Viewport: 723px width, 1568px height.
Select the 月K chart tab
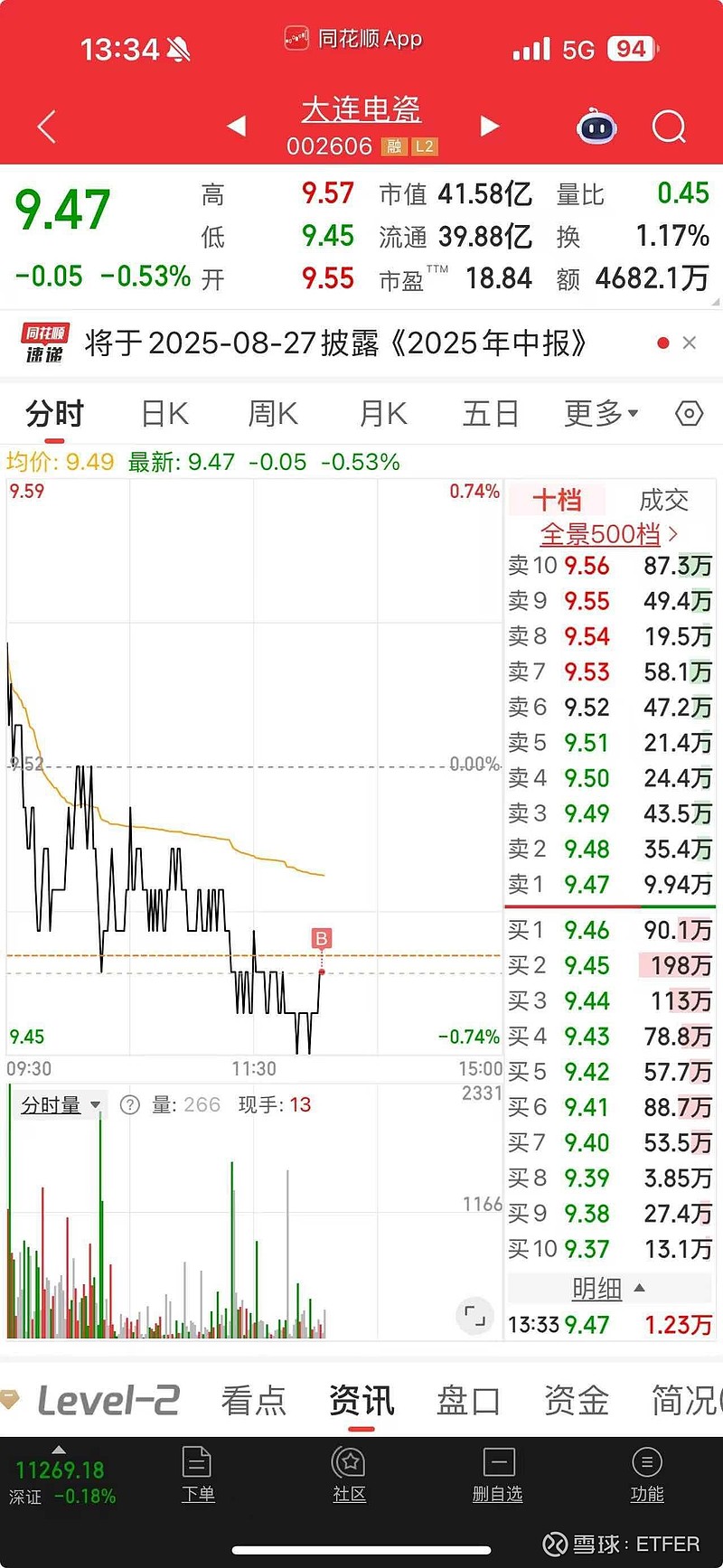point(383,414)
